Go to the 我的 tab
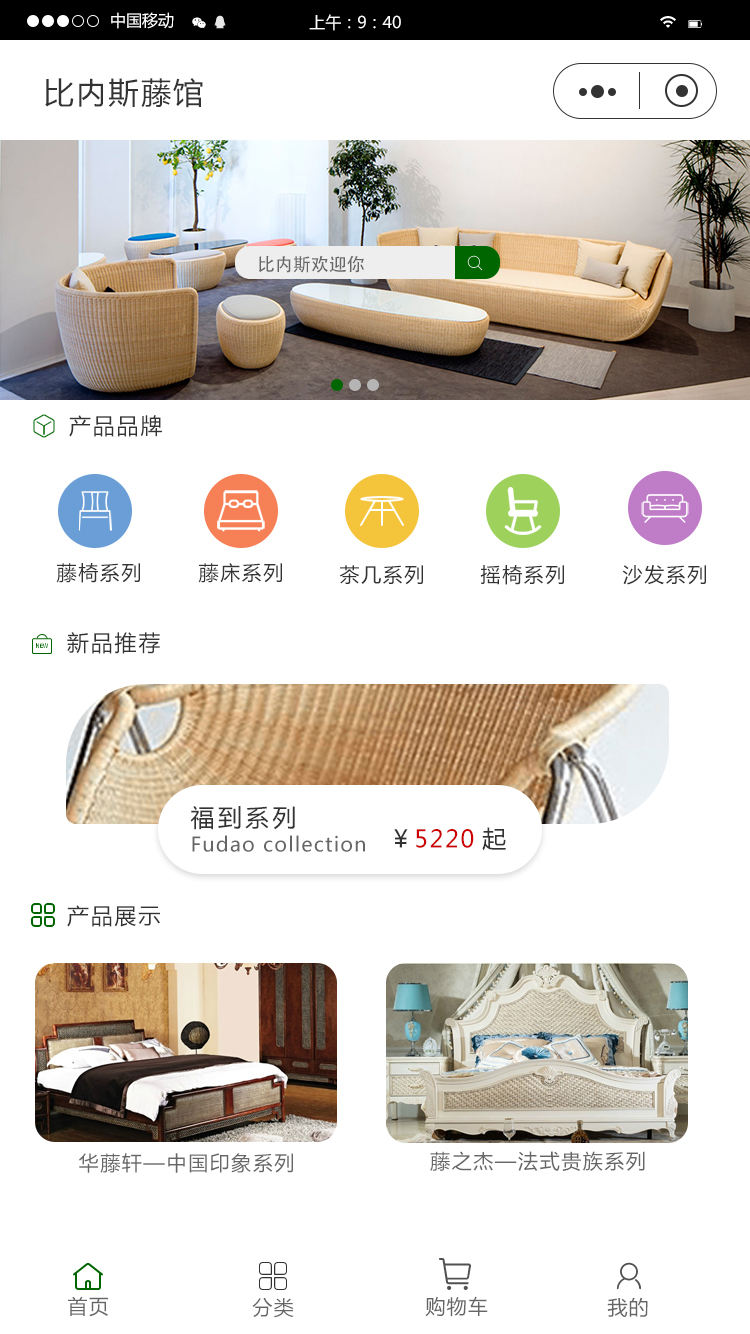The image size is (750, 1334). (x=628, y=1290)
